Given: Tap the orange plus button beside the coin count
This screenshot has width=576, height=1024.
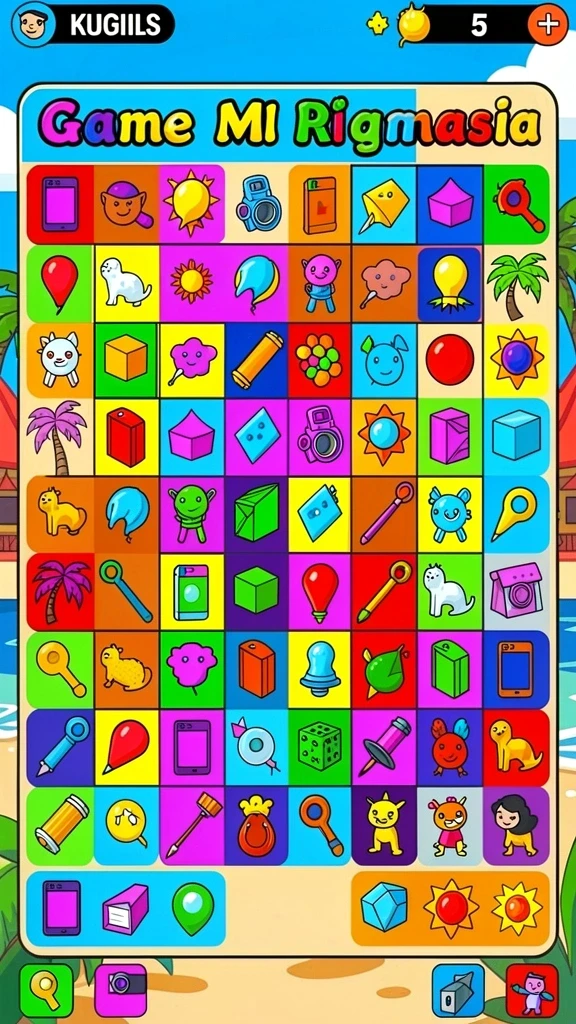Looking at the screenshot, I should point(547,24).
